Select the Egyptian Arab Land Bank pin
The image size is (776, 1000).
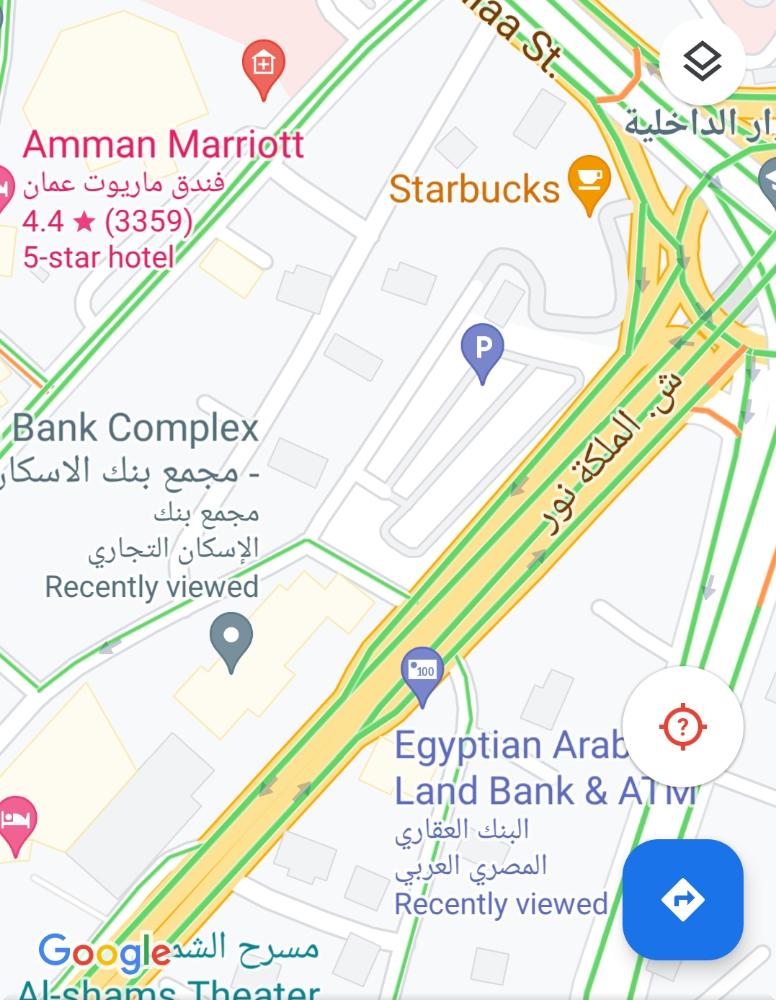pos(422,672)
